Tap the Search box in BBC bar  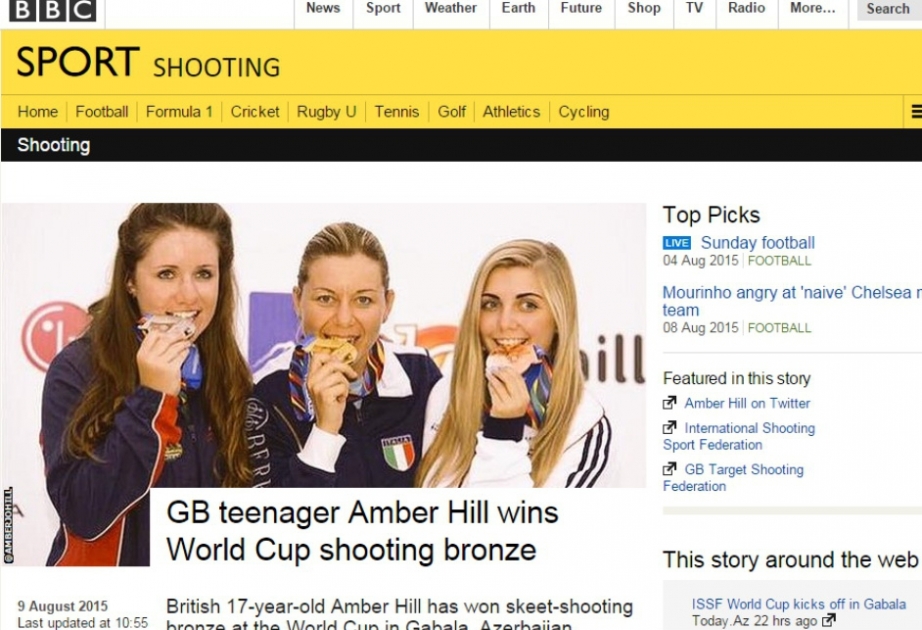point(888,9)
